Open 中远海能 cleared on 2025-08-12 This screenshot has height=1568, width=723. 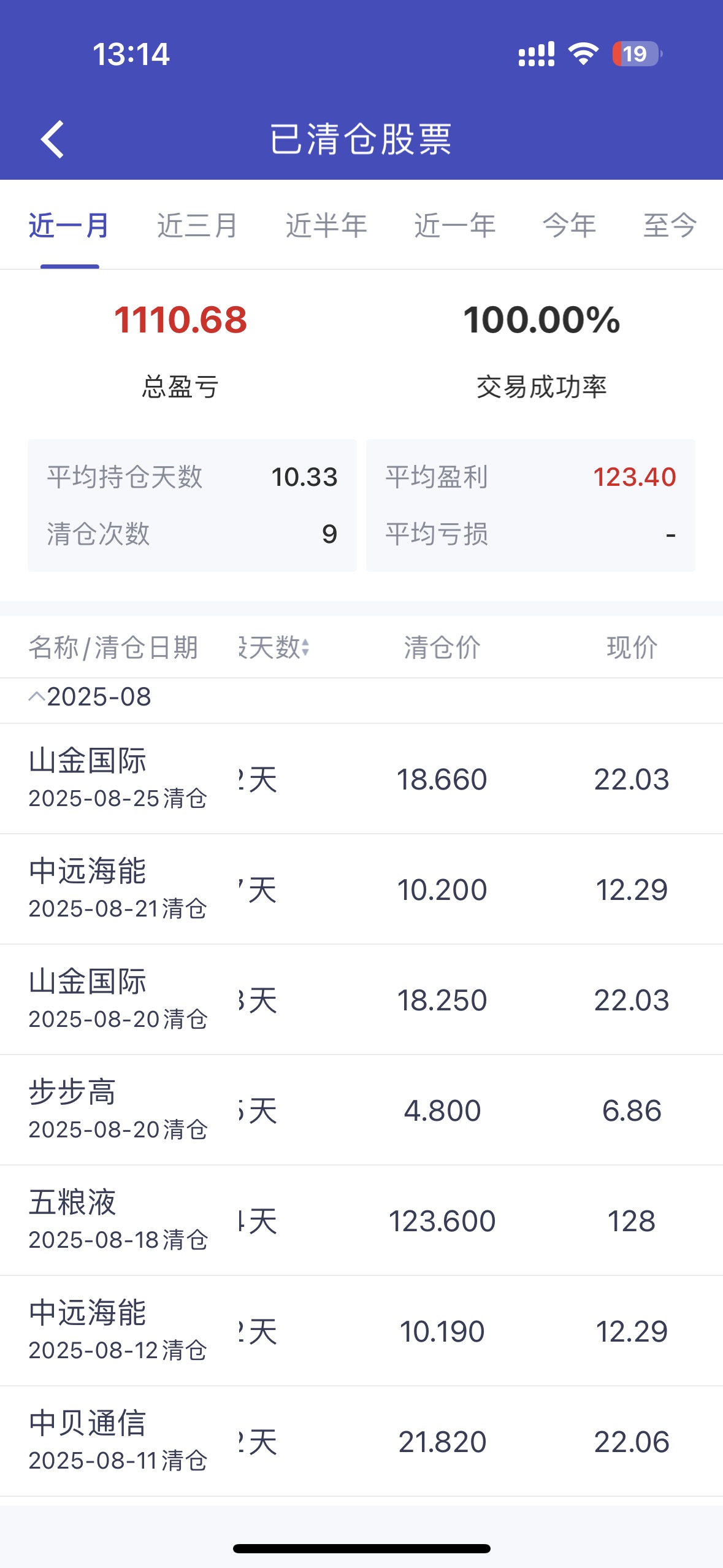pyautogui.click(x=361, y=1331)
